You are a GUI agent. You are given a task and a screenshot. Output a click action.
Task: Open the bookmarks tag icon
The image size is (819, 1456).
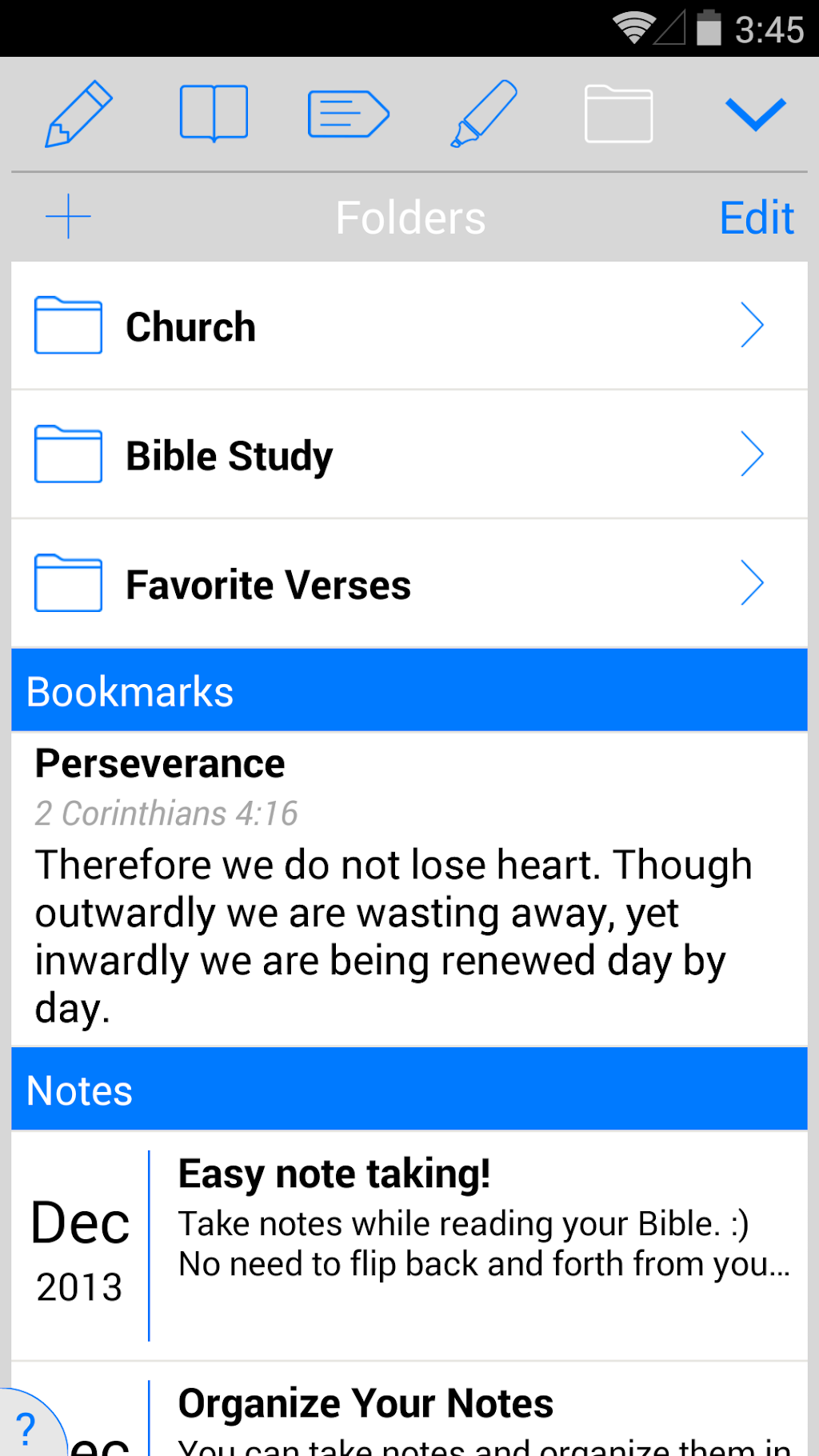(348, 114)
